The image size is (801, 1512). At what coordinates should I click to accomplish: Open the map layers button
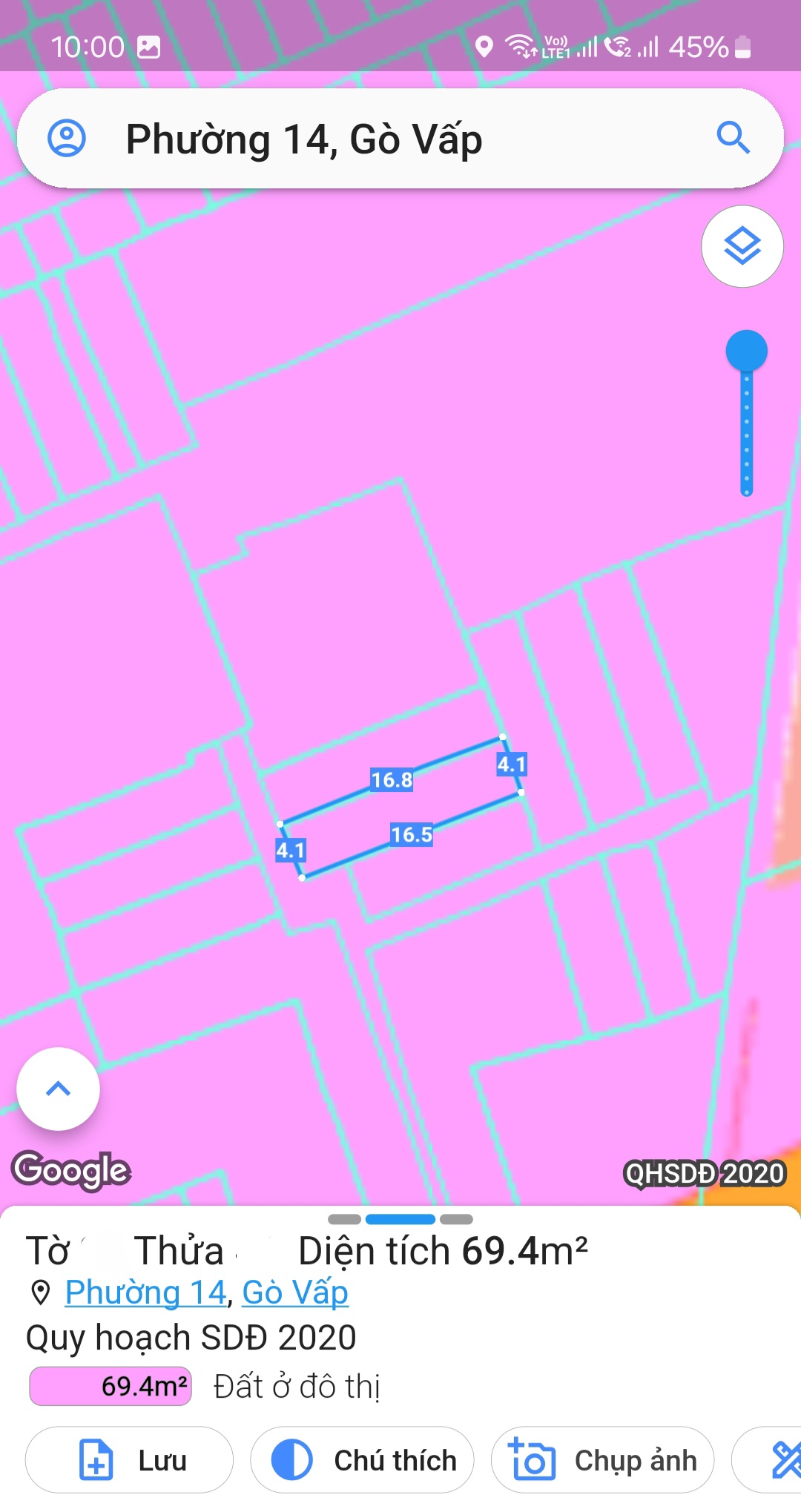point(742,246)
